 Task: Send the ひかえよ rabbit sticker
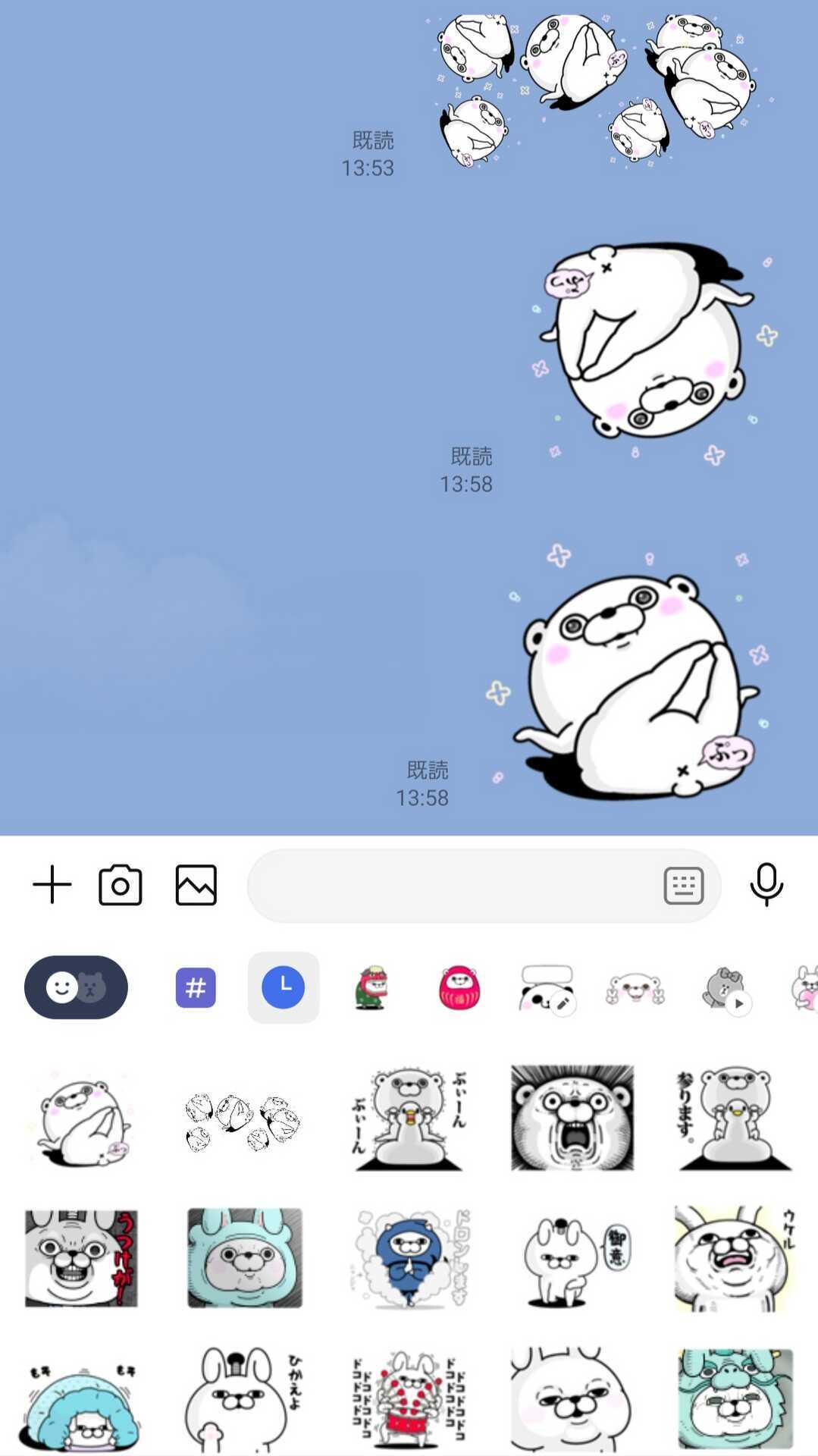coord(245,1399)
